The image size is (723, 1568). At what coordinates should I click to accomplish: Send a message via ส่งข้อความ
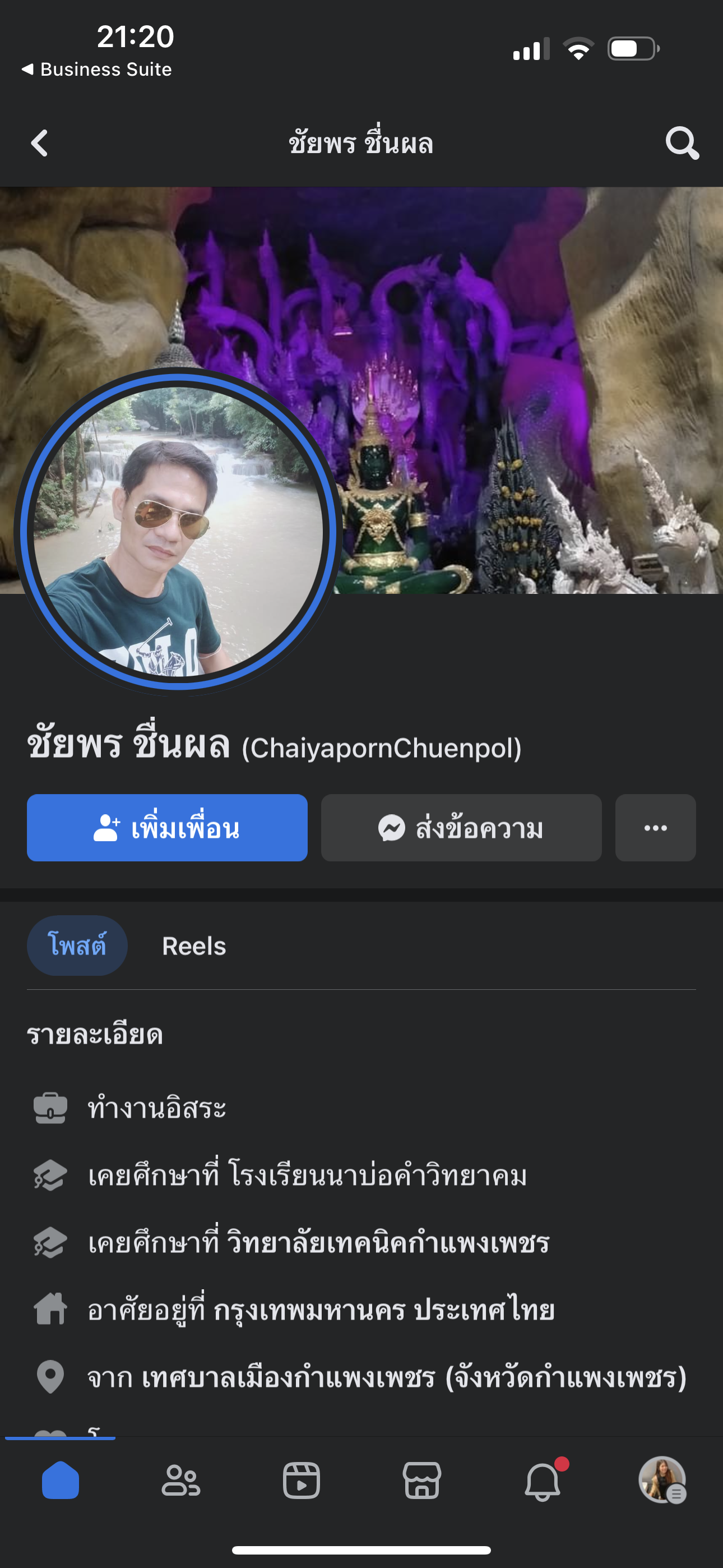pyautogui.click(x=461, y=828)
